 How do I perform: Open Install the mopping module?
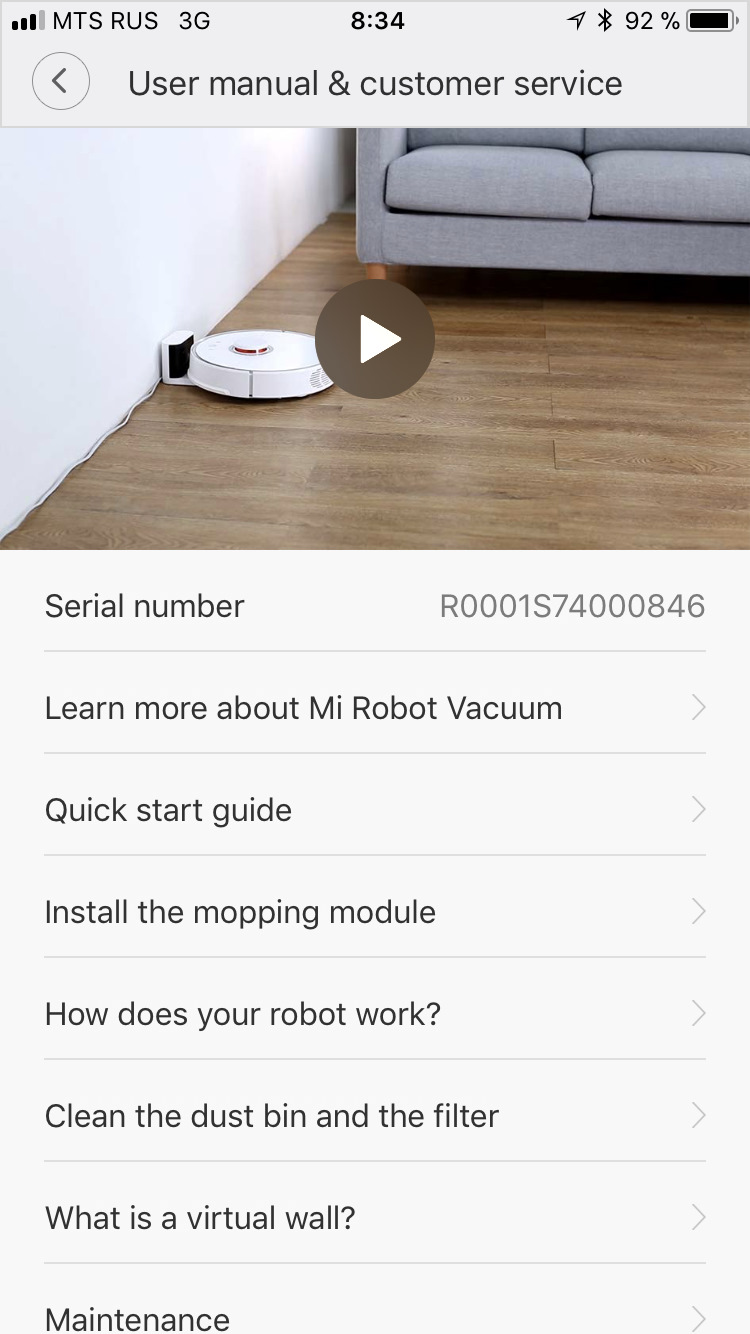[x=374, y=912]
